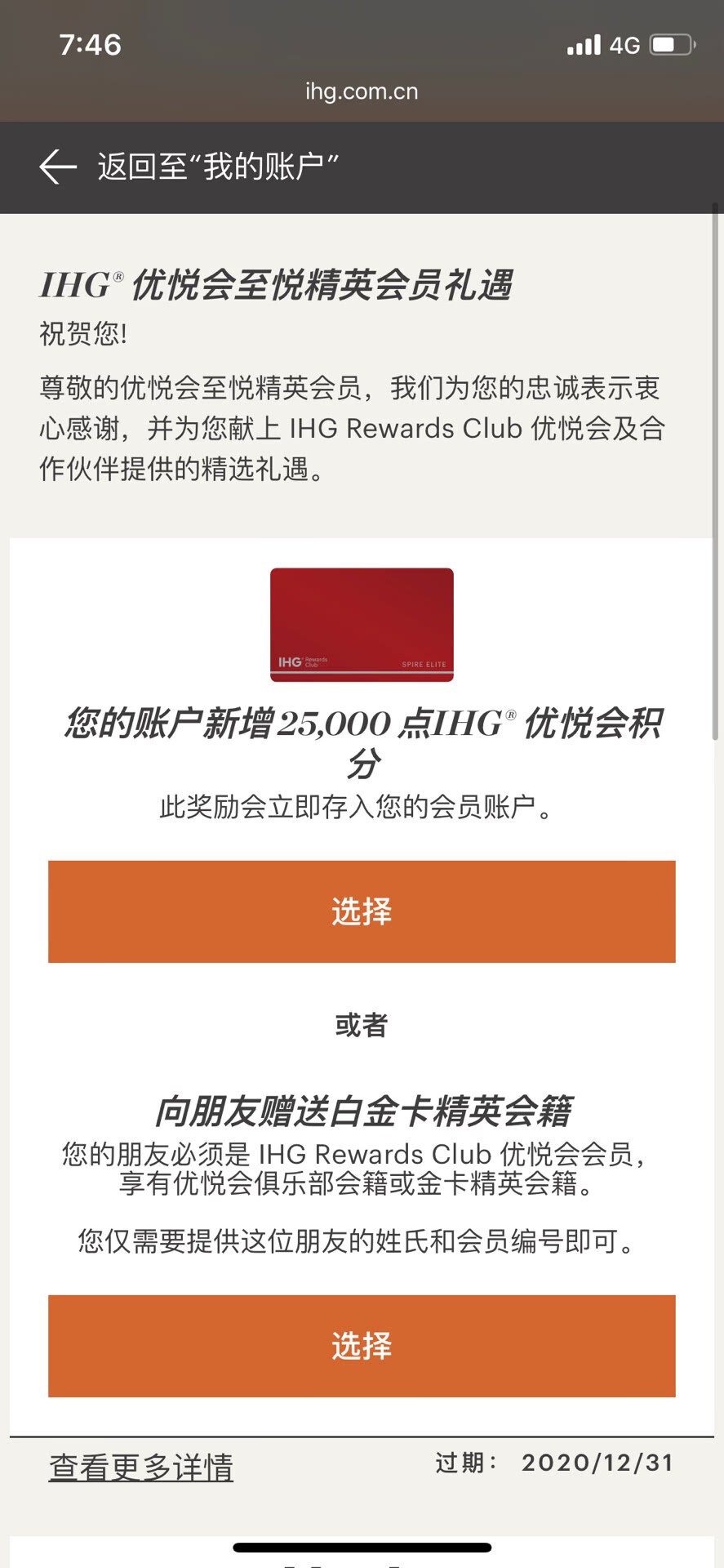This screenshot has width=724, height=1568.
Task: Select the red SPIRE ELITE membership card image
Action: [x=362, y=625]
